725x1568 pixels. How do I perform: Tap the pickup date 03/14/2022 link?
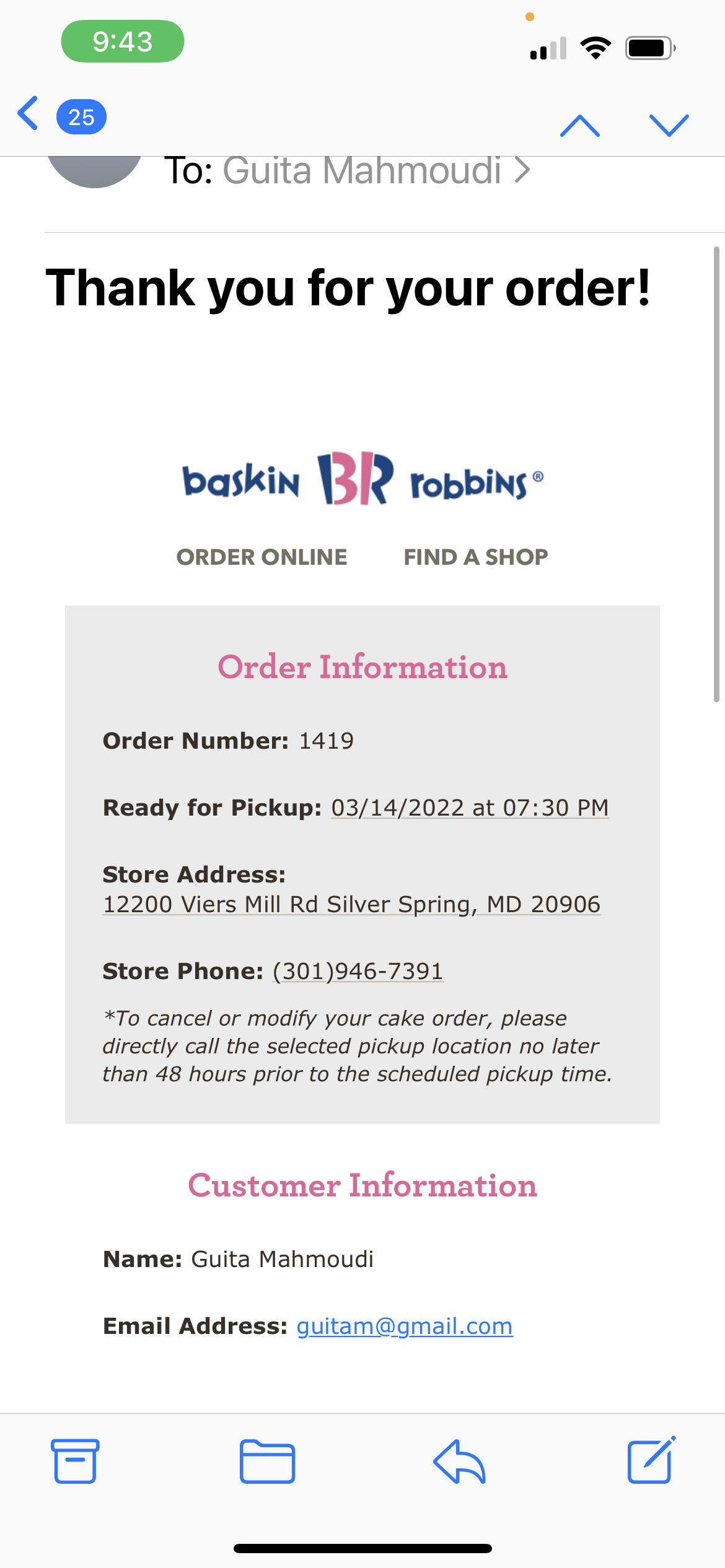click(x=470, y=808)
